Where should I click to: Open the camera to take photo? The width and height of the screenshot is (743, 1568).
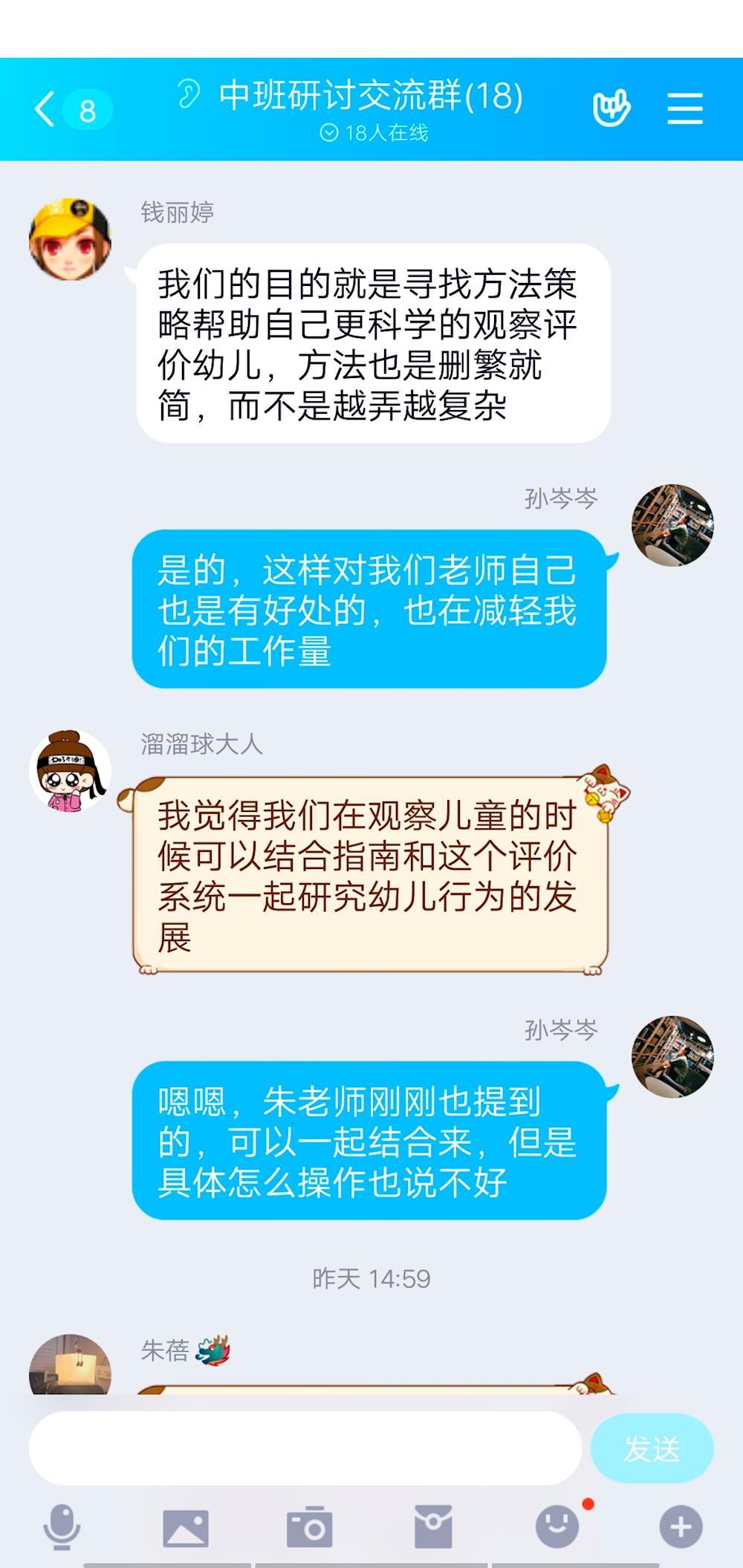coord(309,1527)
